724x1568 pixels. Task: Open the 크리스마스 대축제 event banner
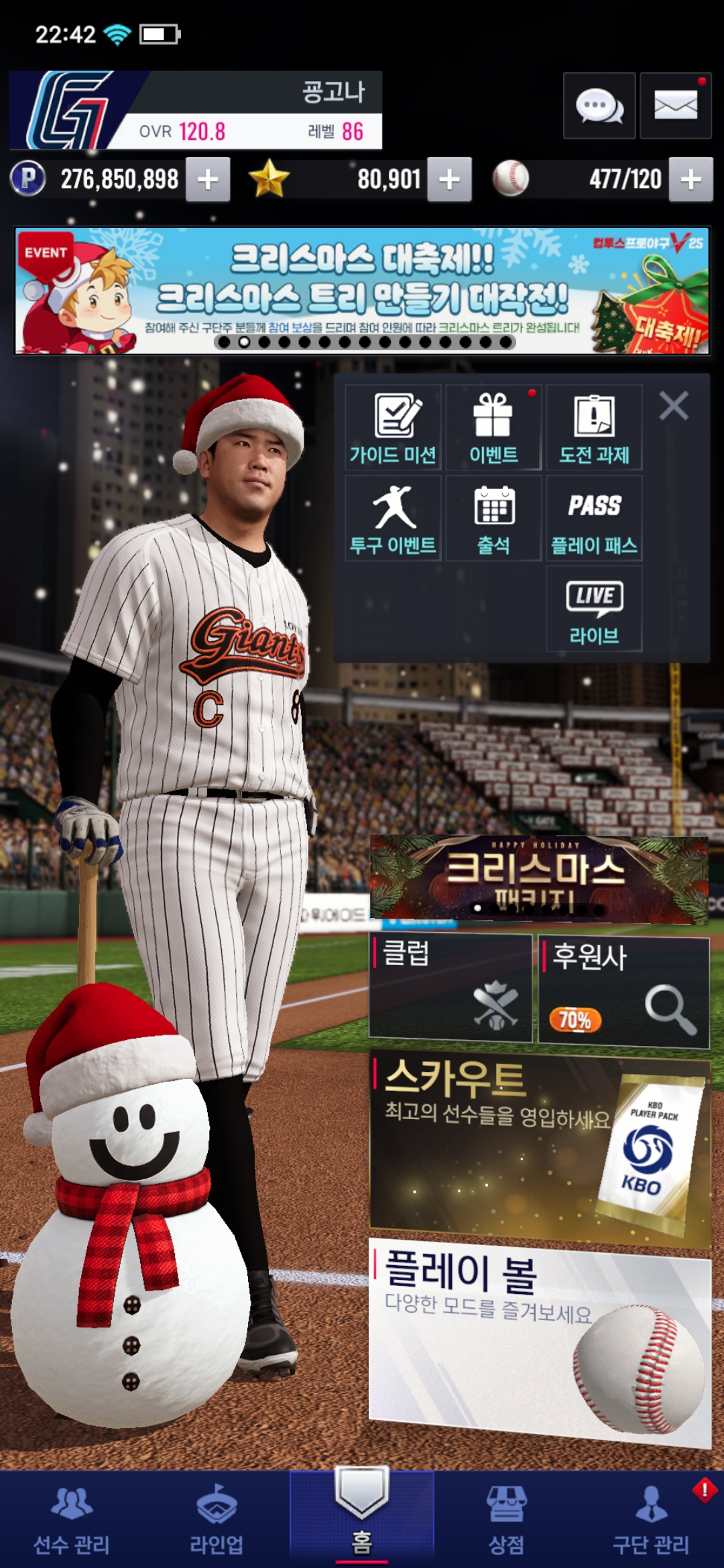(x=362, y=290)
